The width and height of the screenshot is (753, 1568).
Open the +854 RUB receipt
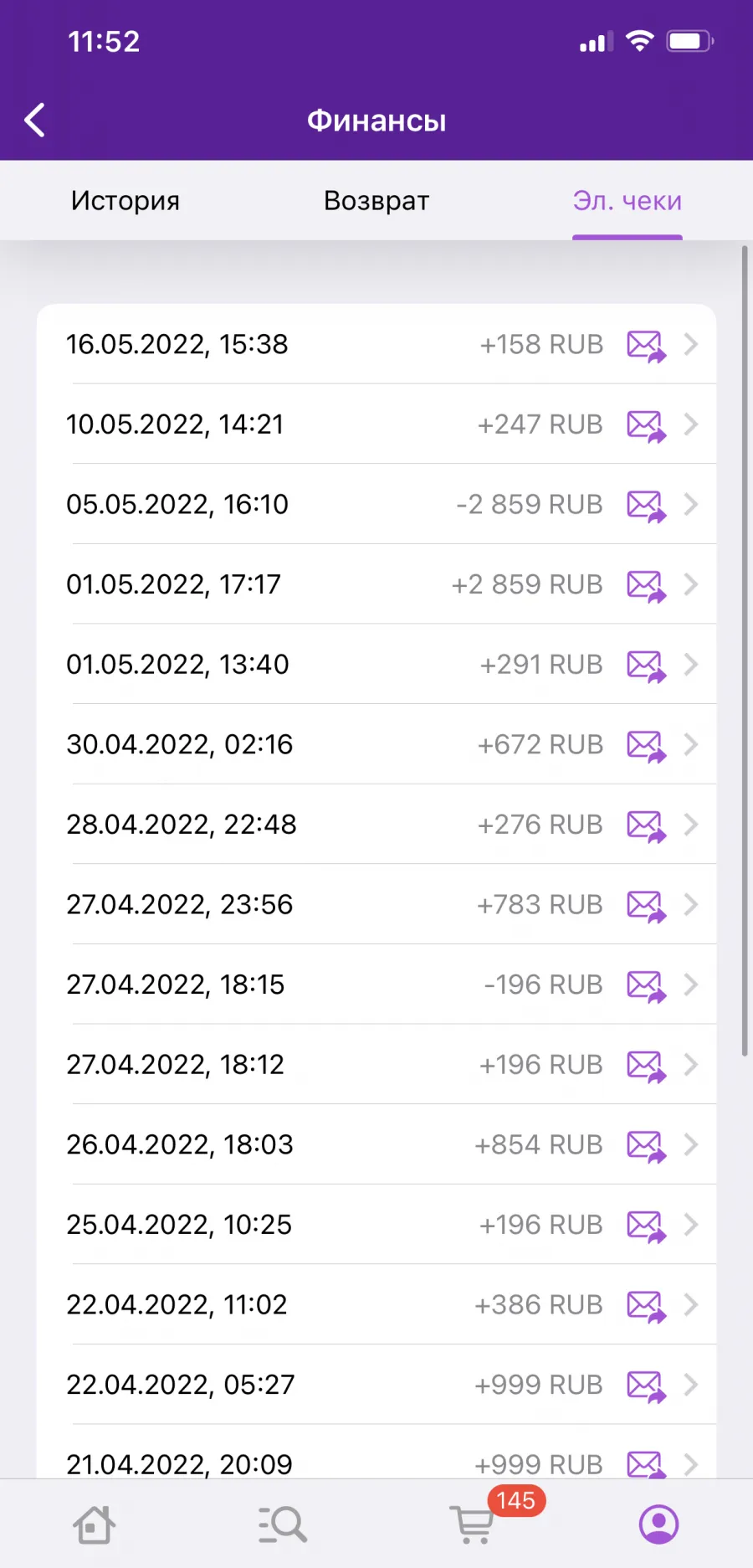pyautogui.click(x=376, y=1144)
